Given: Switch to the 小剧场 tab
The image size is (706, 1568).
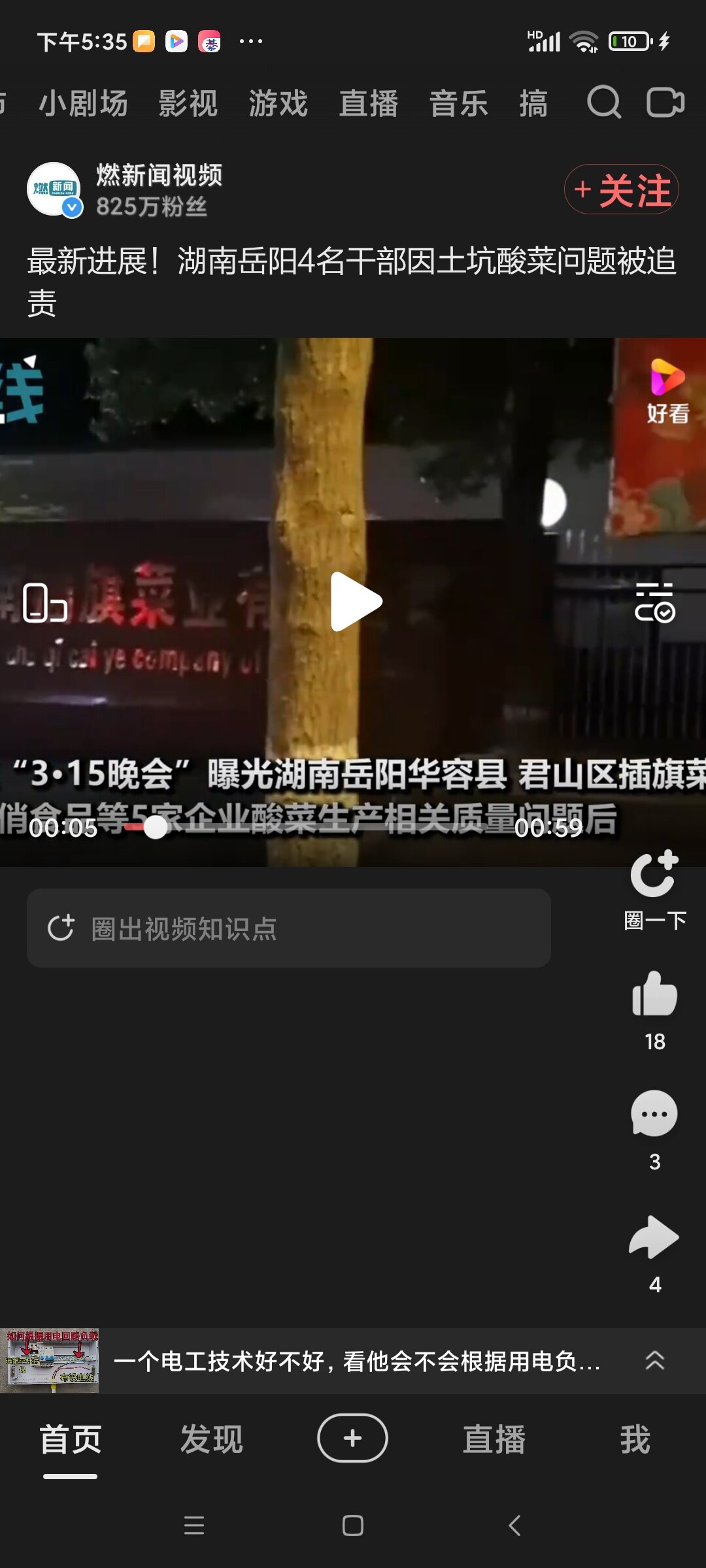Looking at the screenshot, I should [x=83, y=103].
